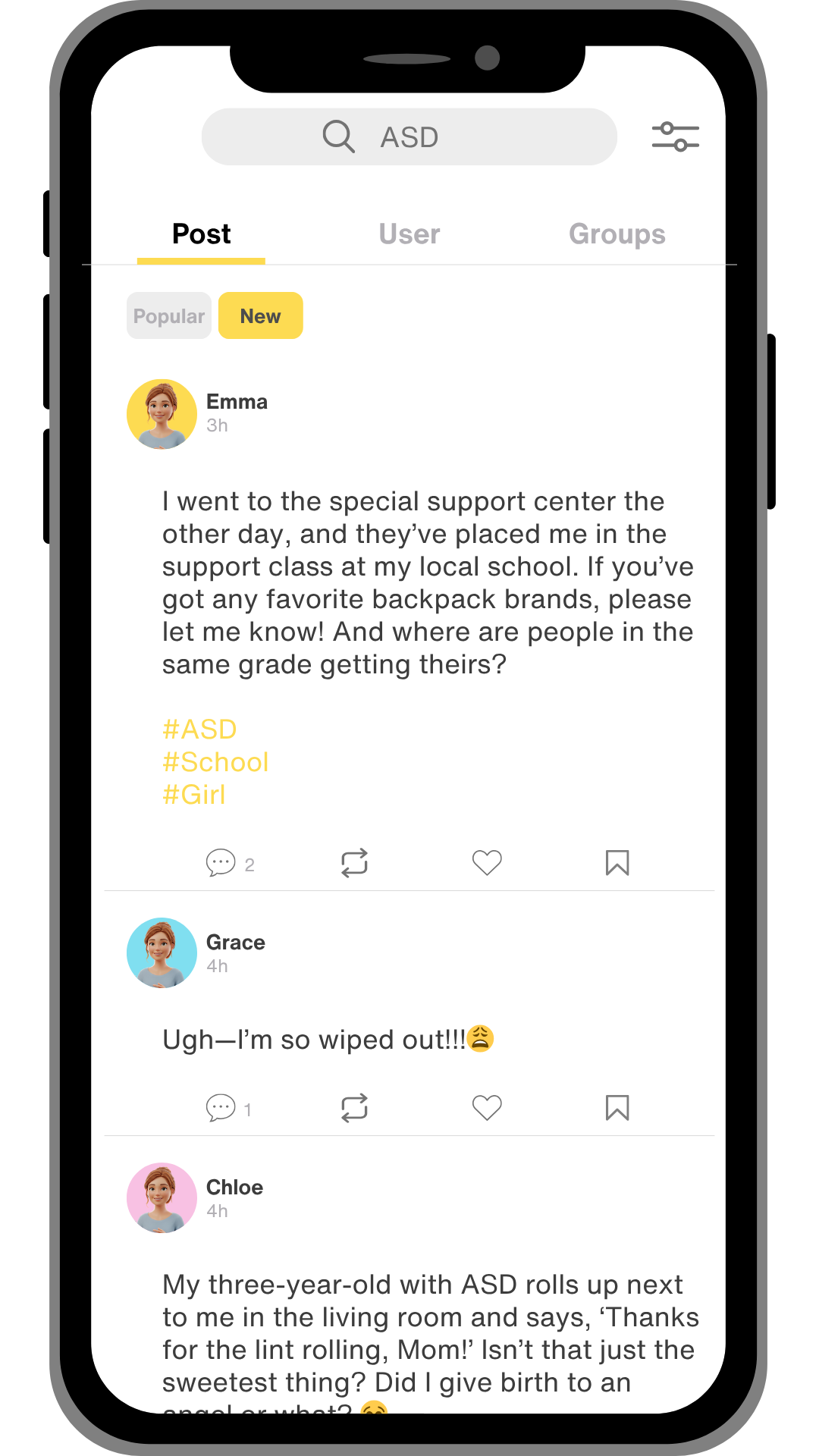Open the #ASD hashtag link
The width and height of the screenshot is (819, 1456).
(x=199, y=730)
